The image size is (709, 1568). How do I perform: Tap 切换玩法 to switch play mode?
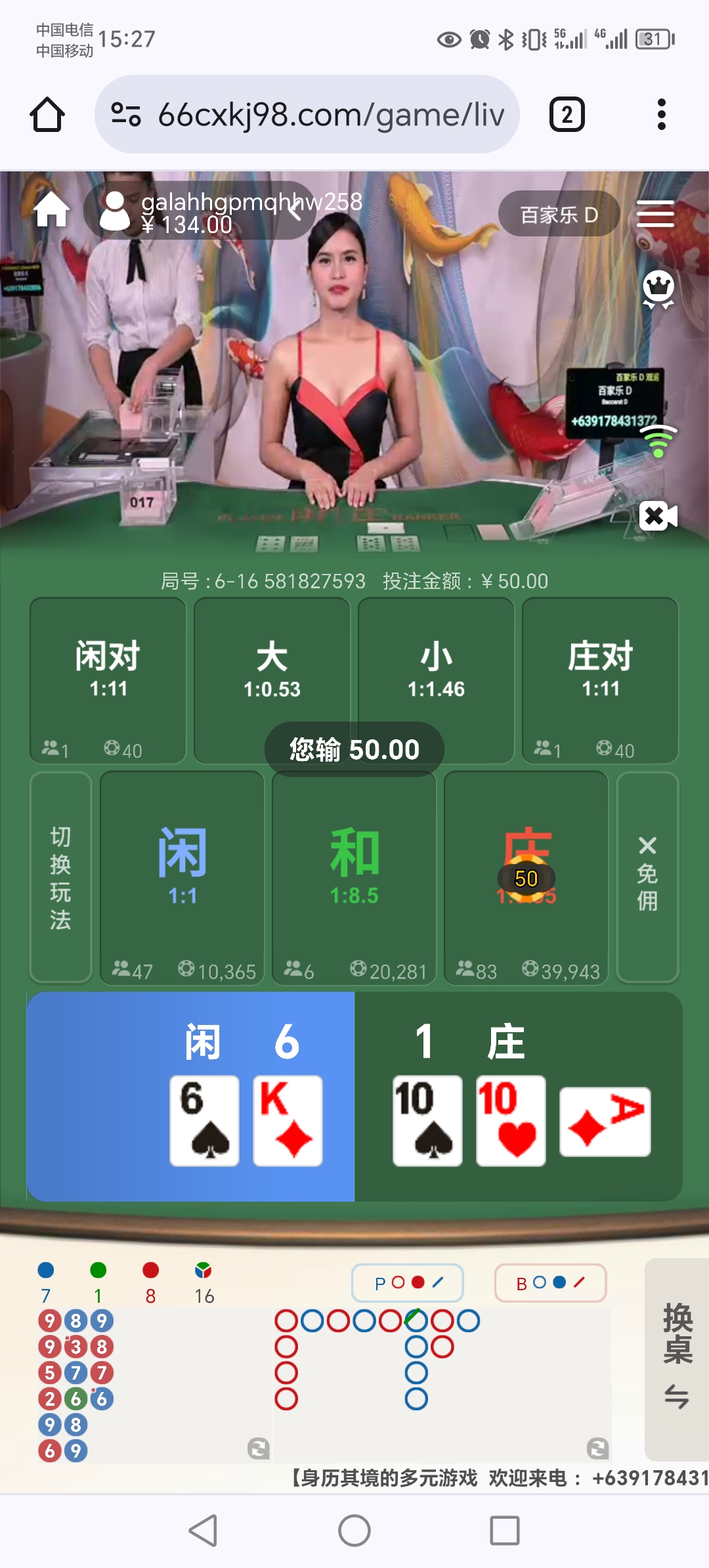pos(60,877)
